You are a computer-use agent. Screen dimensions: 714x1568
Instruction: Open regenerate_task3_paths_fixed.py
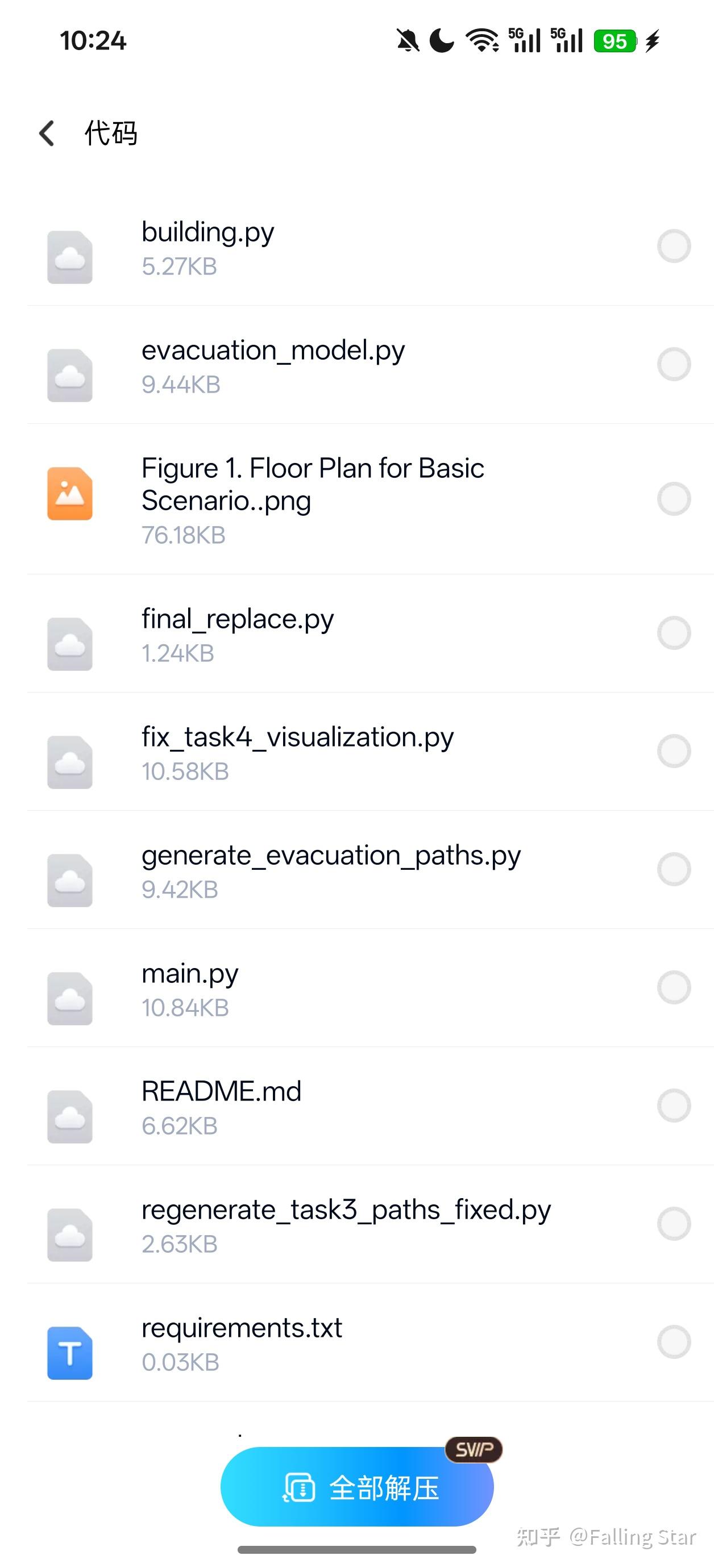click(357, 1224)
